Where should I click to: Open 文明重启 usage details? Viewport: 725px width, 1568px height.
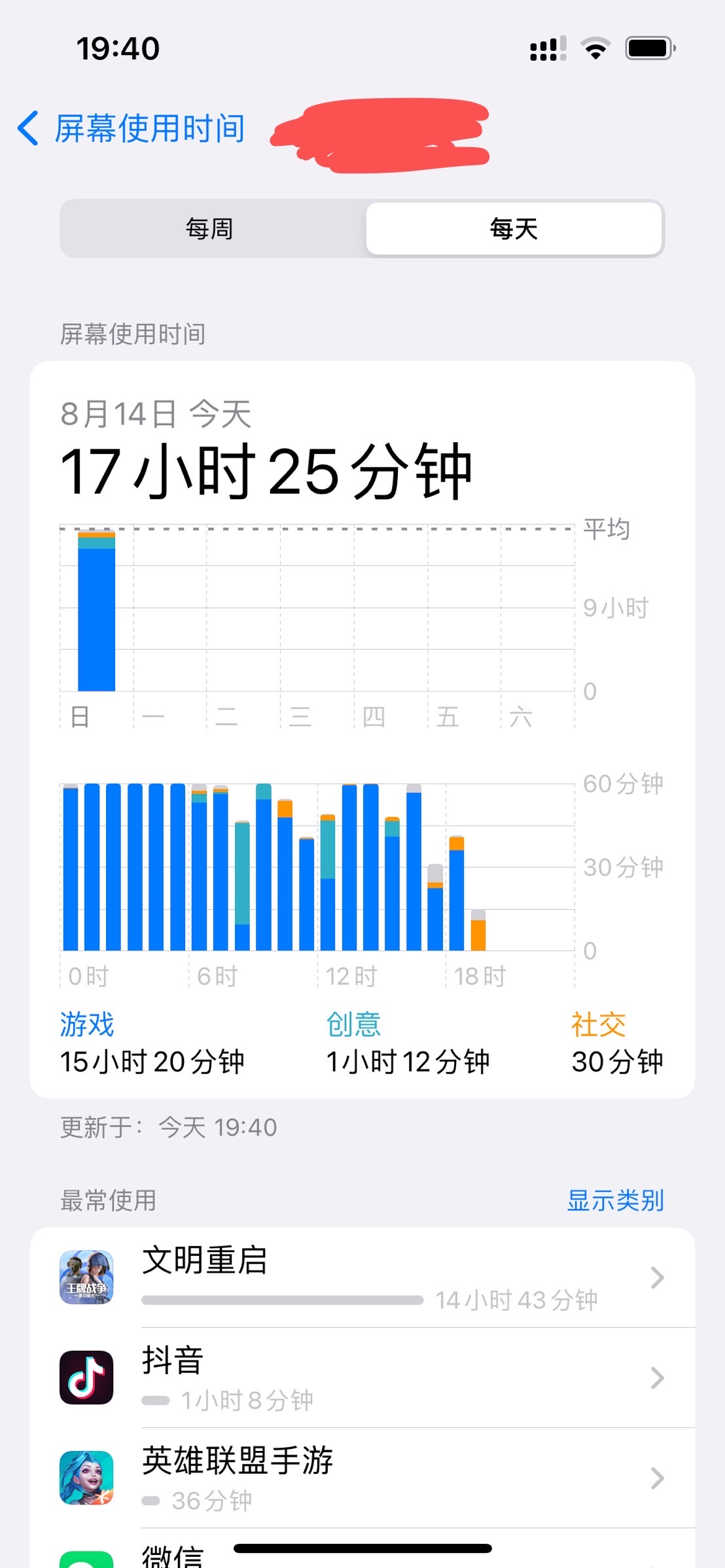(362, 1278)
